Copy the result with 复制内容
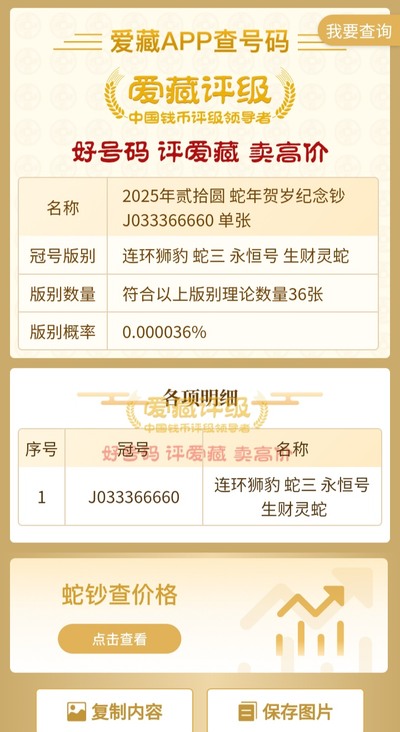The image size is (400, 732). click(115, 711)
